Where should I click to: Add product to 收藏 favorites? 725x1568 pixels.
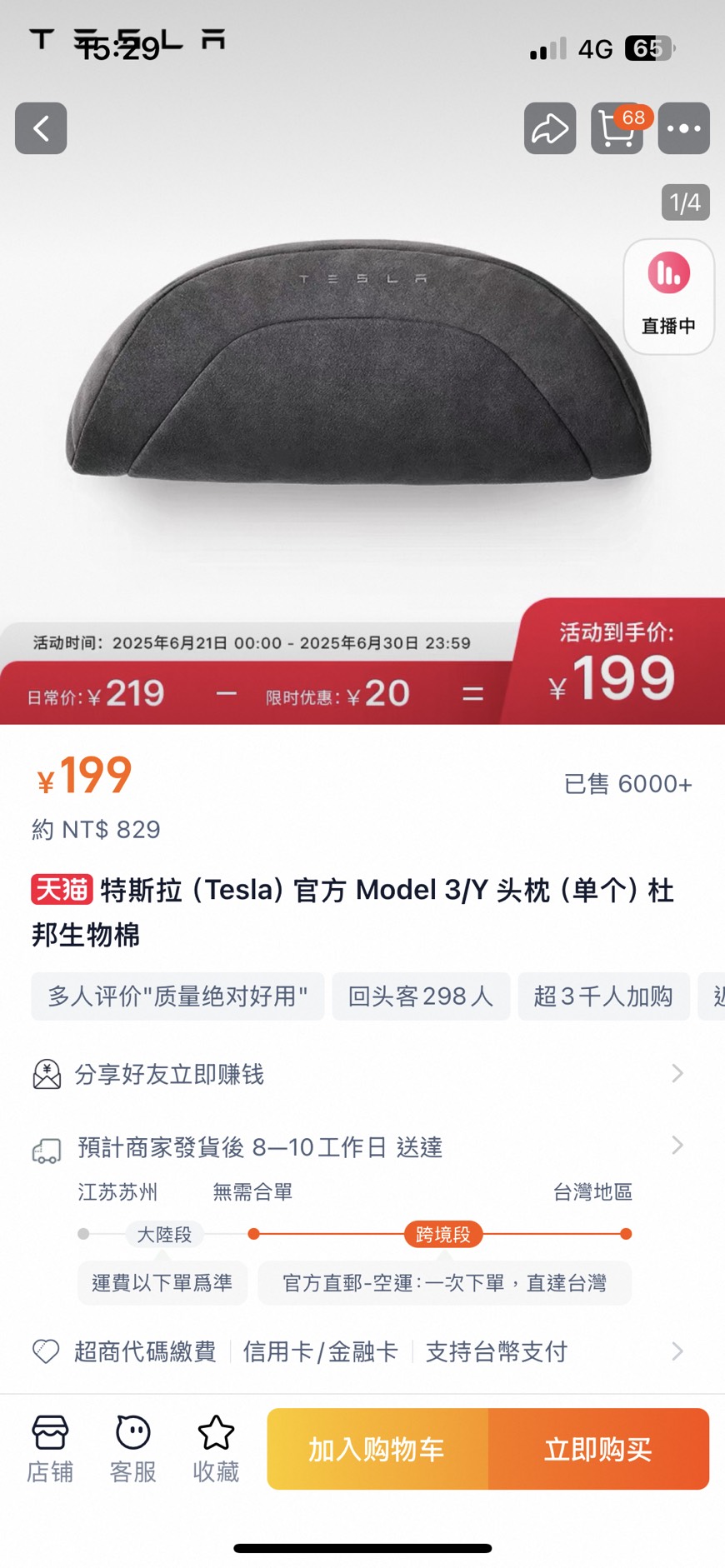pos(216,1449)
